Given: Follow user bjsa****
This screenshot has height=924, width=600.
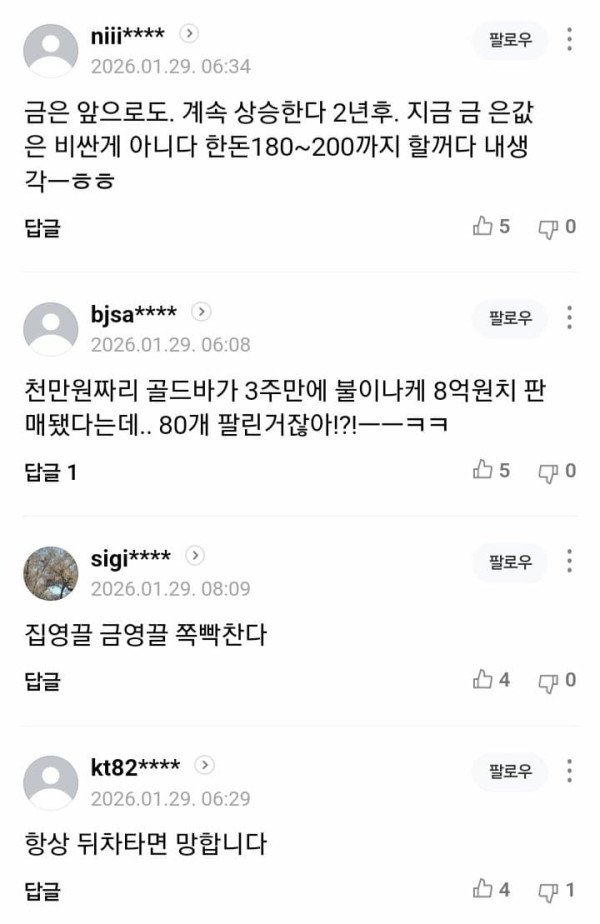Looking at the screenshot, I should (x=510, y=319).
